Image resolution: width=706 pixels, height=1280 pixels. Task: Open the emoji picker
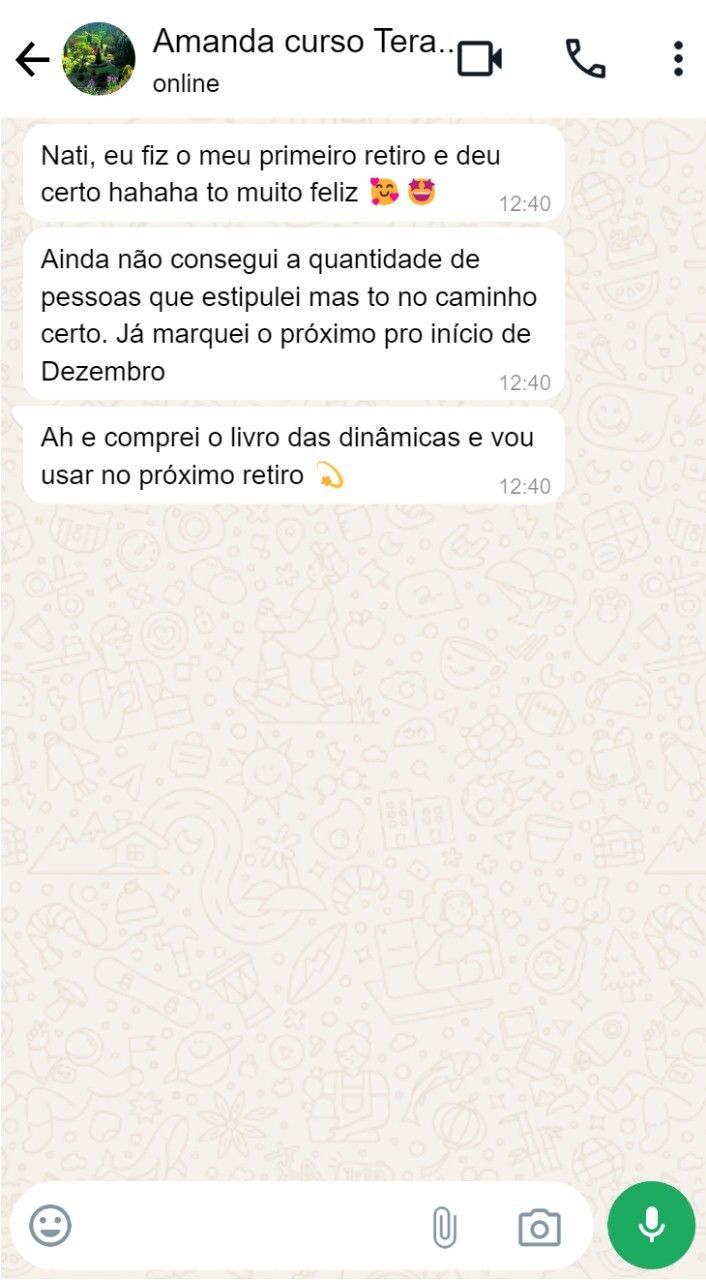pyautogui.click(x=50, y=1225)
